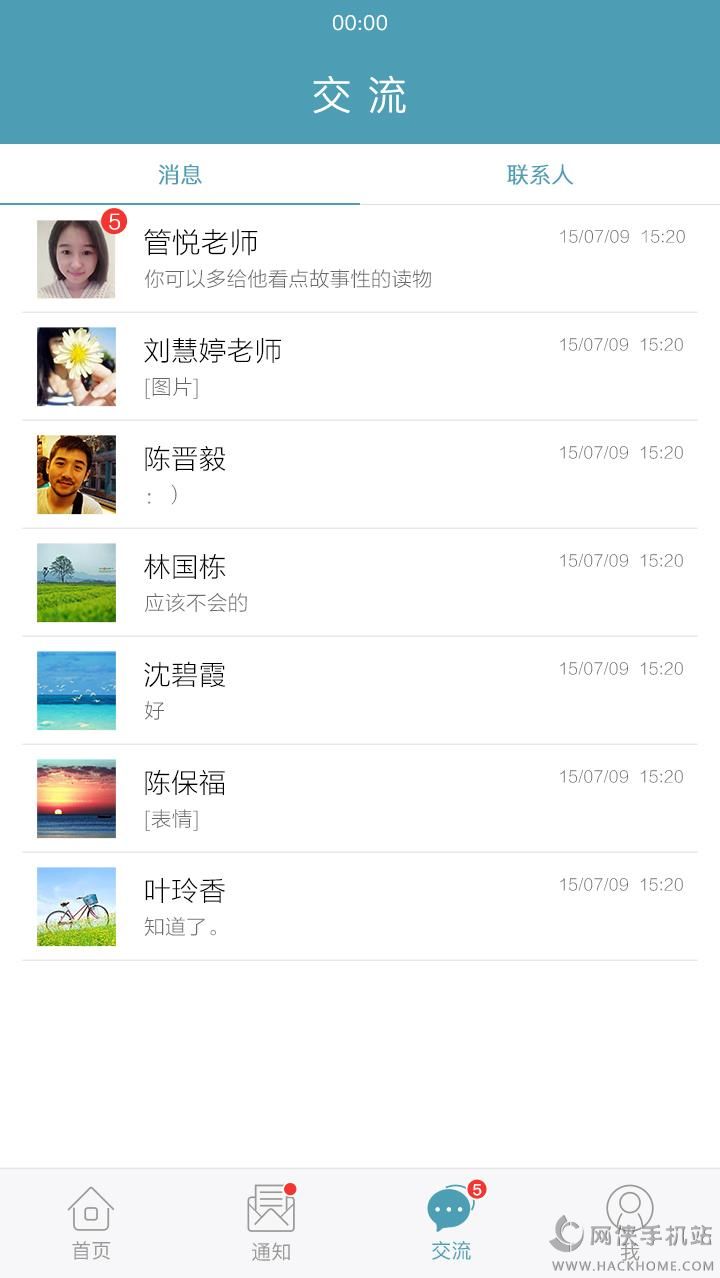This screenshot has width=720, height=1278.
Task: Open the chat with 管悦老师
Action: click(x=360, y=259)
